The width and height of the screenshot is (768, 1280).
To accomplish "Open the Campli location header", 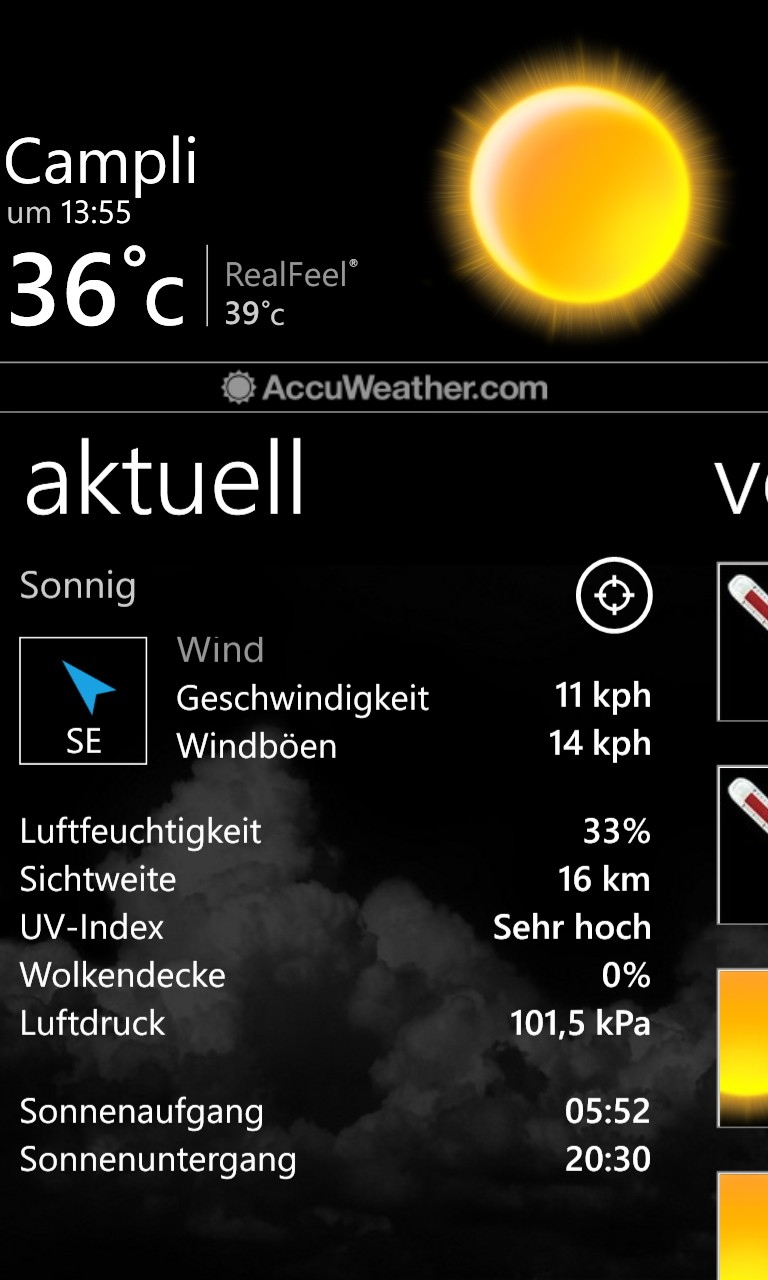I will pyautogui.click(x=101, y=161).
